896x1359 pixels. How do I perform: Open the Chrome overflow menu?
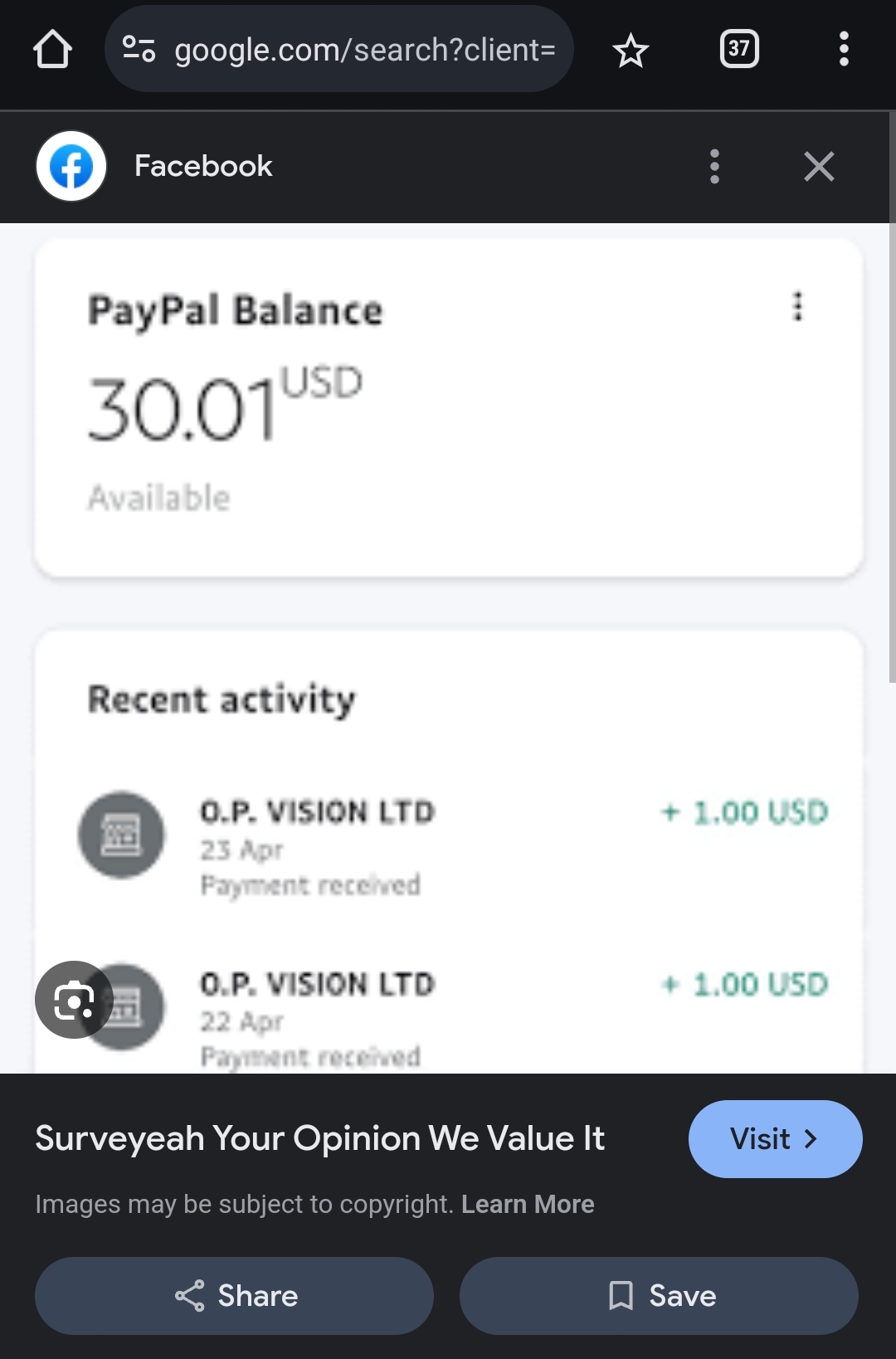(x=844, y=49)
